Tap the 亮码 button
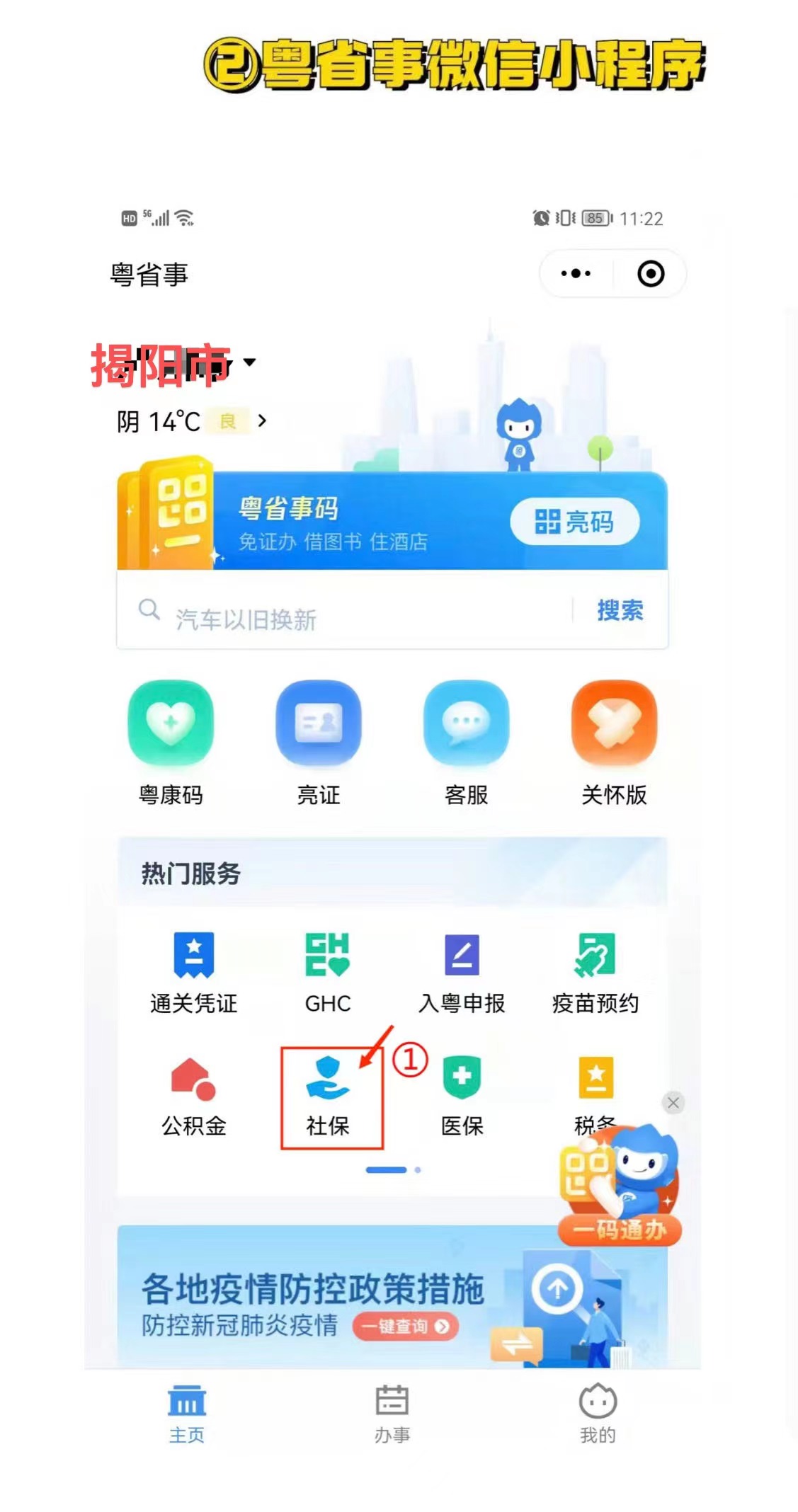 click(x=574, y=522)
